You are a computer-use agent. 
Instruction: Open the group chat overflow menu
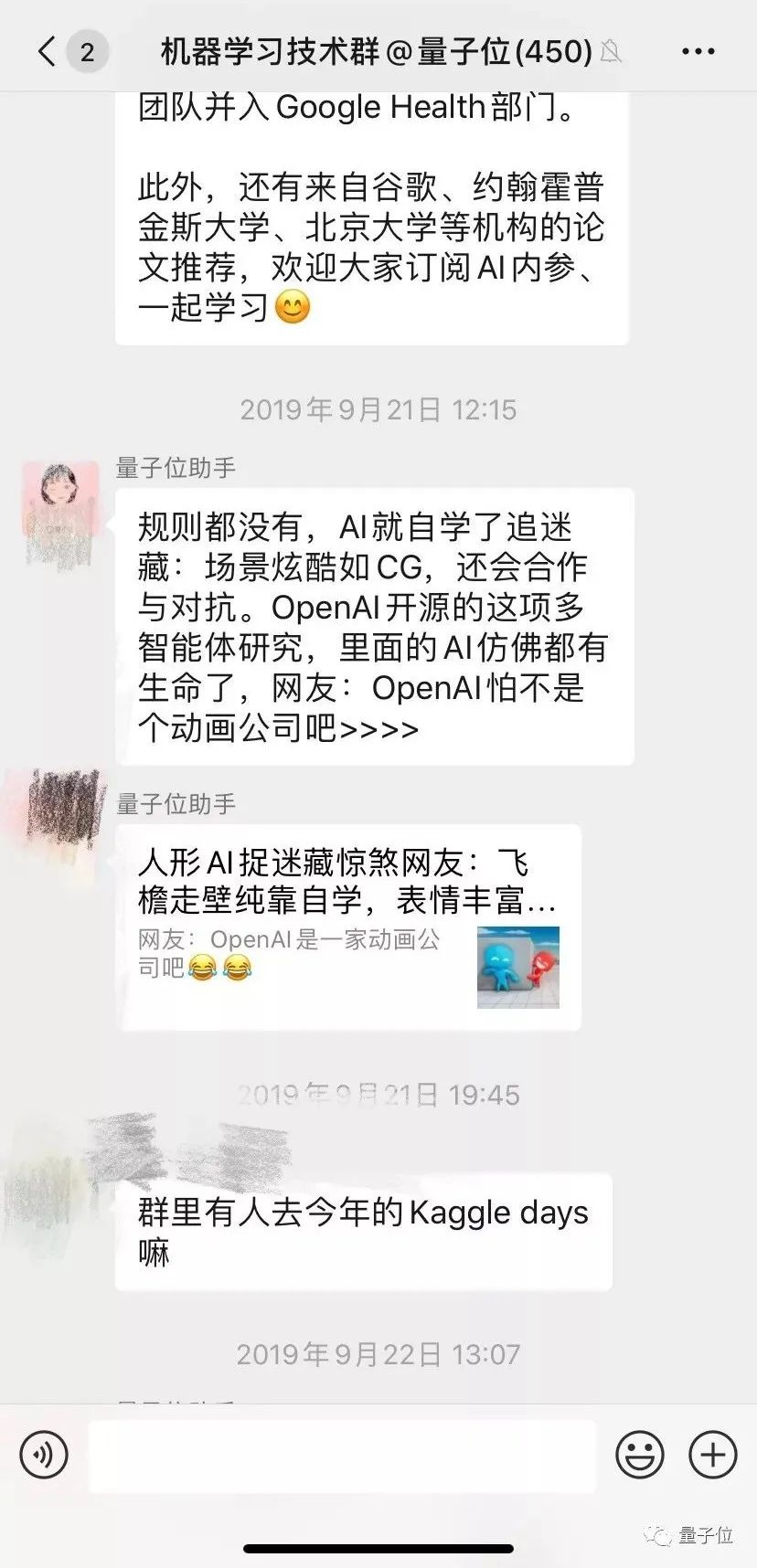click(698, 51)
